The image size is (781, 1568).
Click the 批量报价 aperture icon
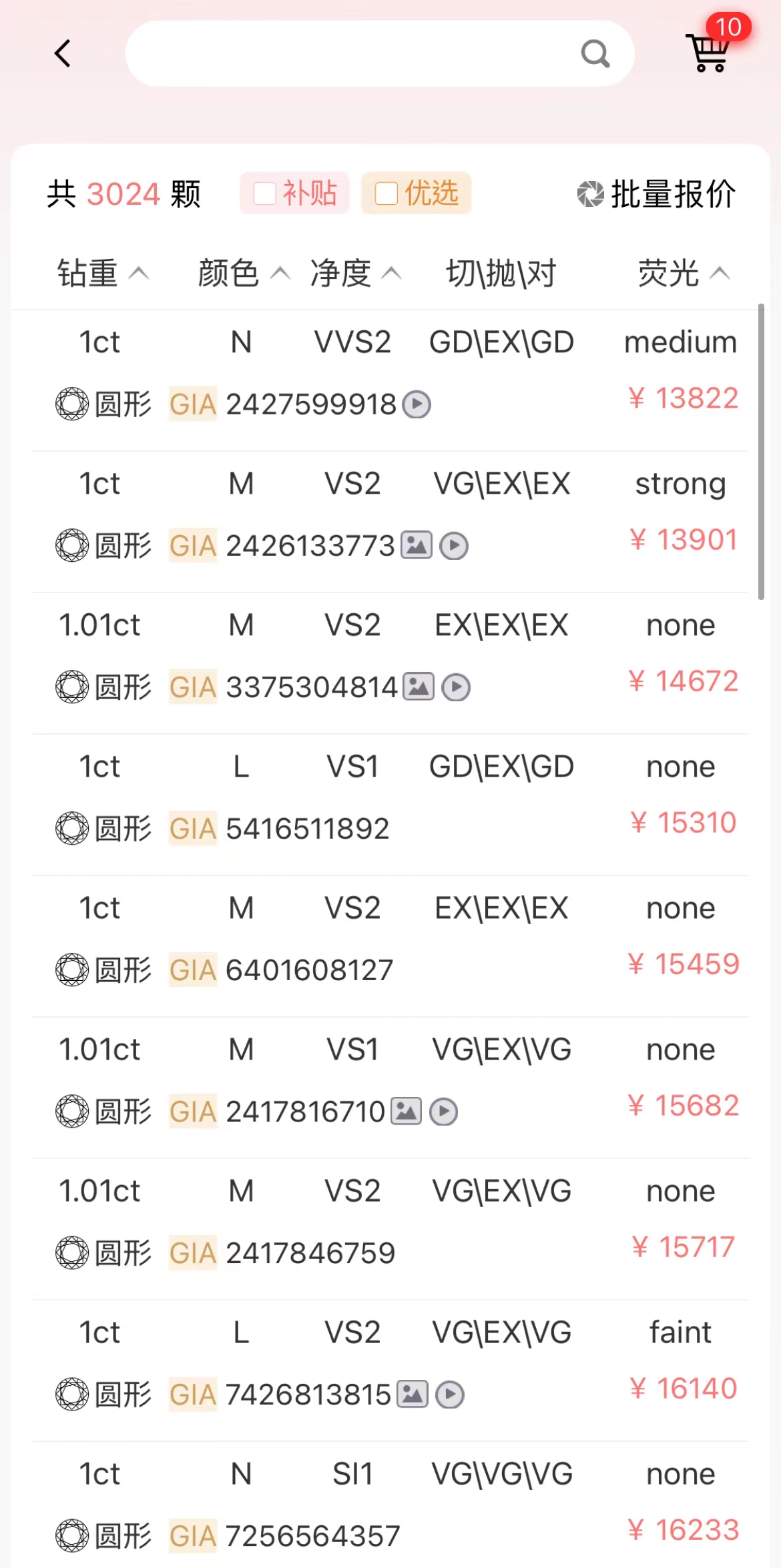590,193
